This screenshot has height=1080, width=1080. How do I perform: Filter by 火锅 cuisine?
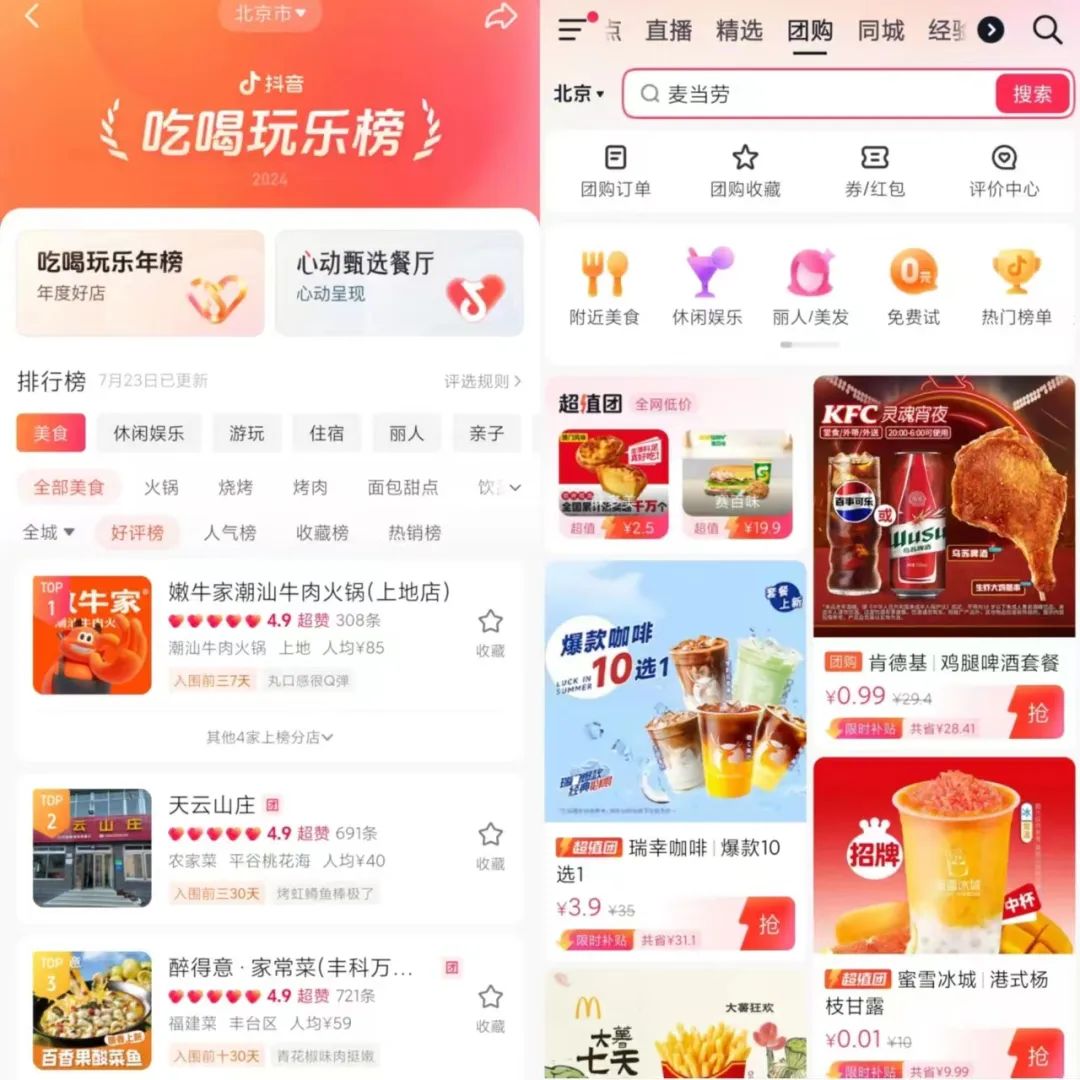click(x=160, y=487)
